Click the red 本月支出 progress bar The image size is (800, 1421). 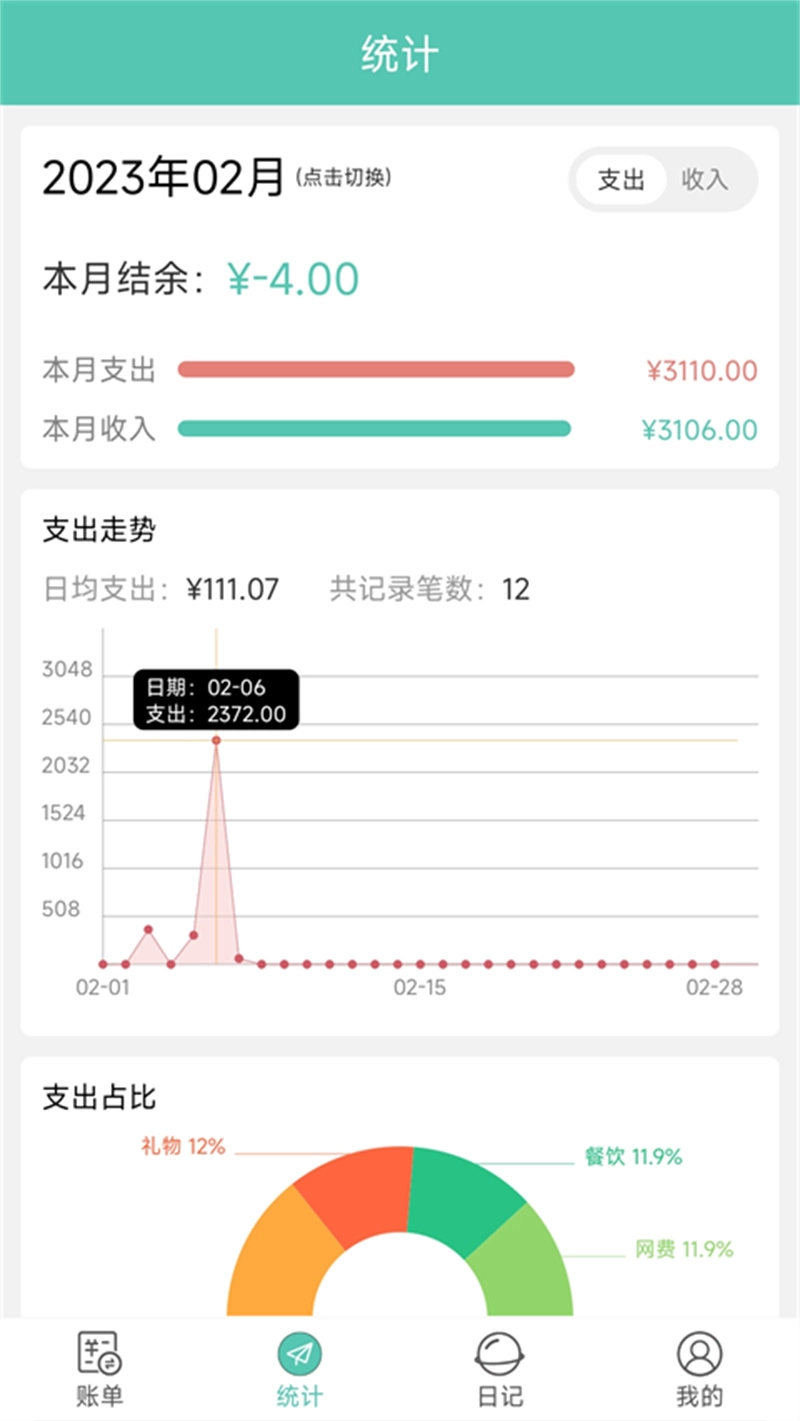tap(375, 369)
